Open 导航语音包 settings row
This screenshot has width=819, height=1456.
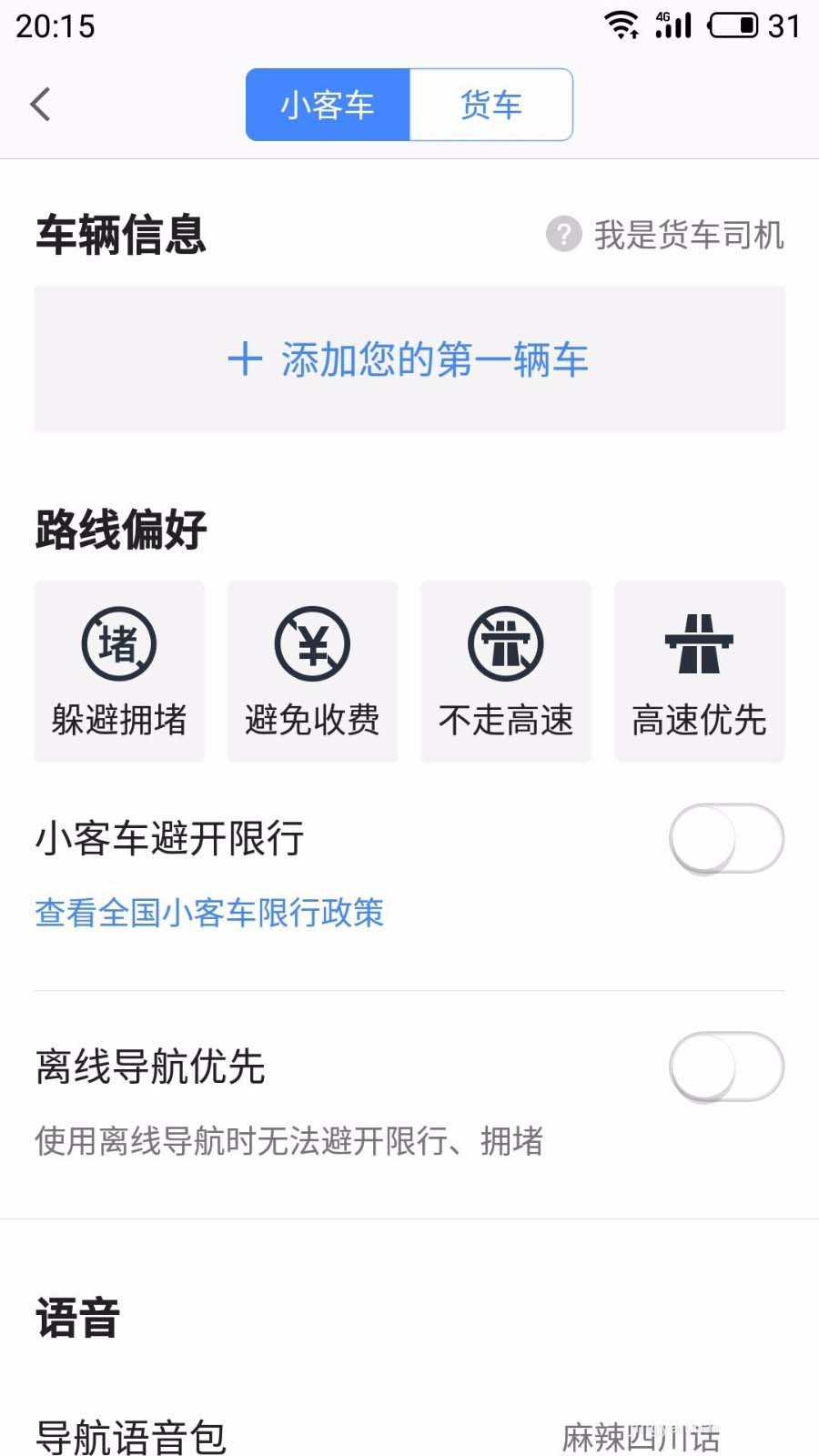(x=409, y=1436)
